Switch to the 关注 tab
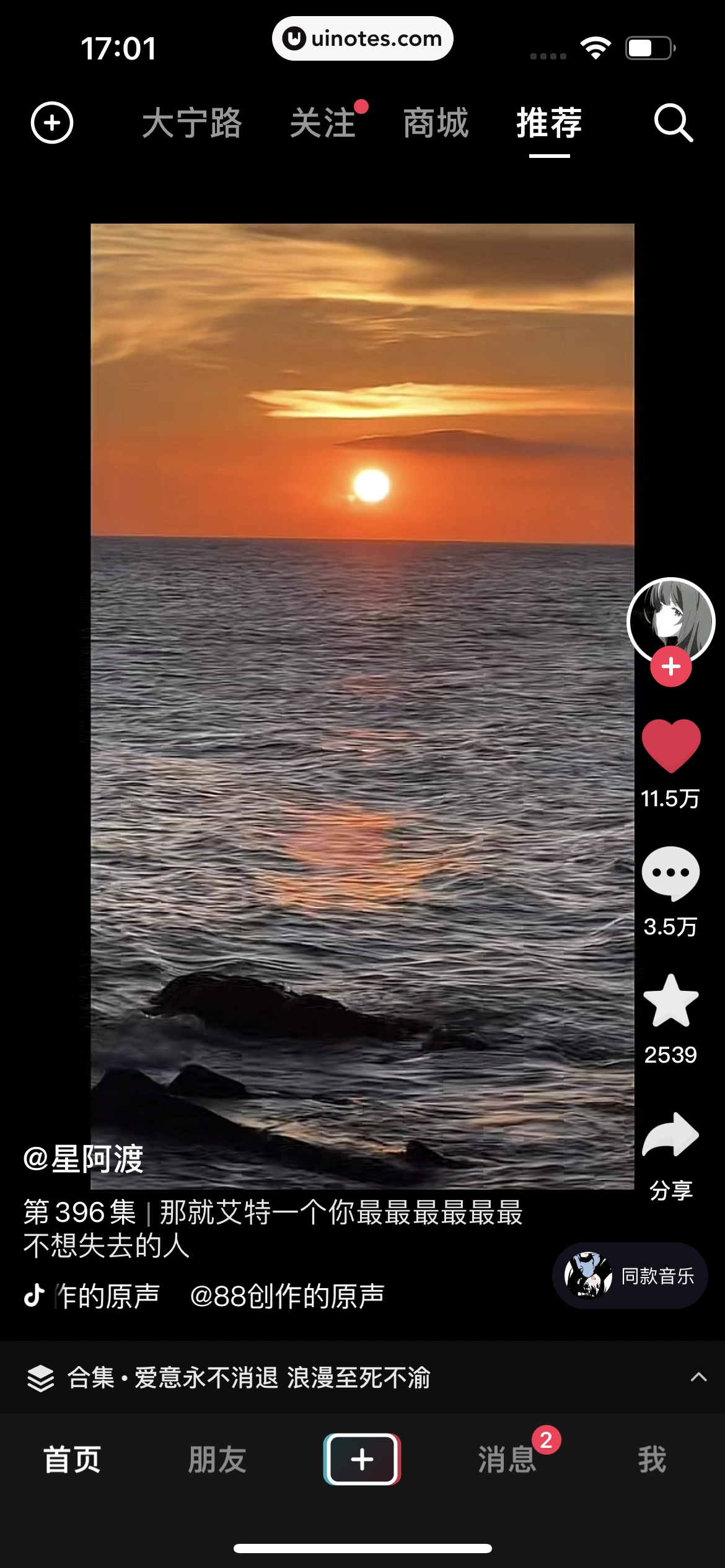This screenshot has height=1568, width=725. (x=323, y=123)
